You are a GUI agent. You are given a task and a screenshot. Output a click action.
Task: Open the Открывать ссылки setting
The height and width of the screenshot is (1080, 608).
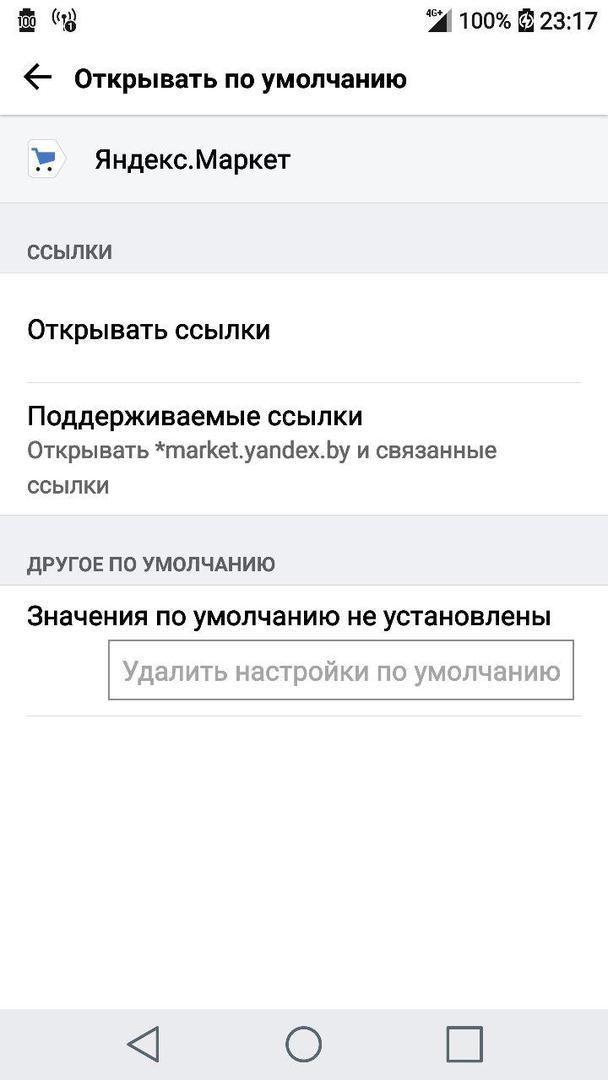click(303, 330)
